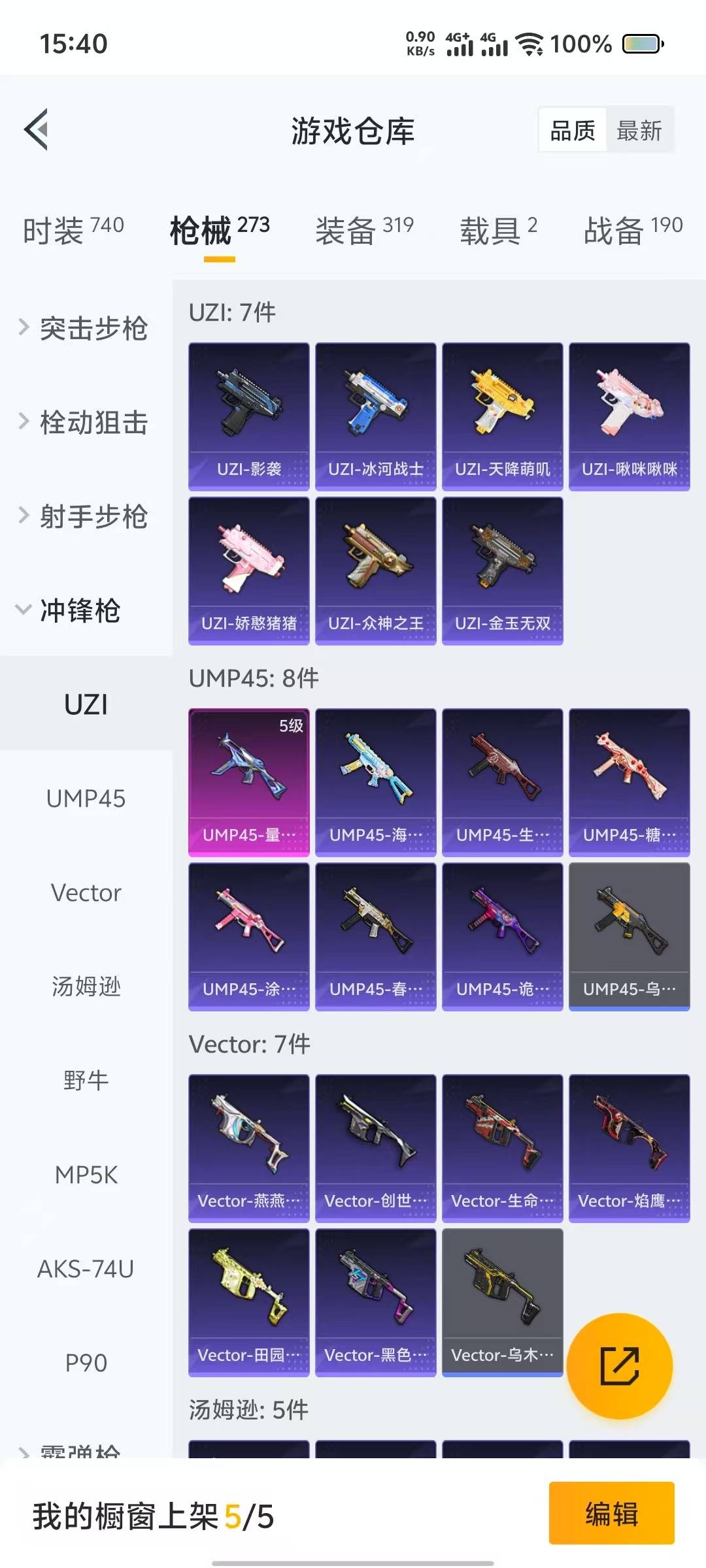Expand the 突击步枪 category

pos(85,327)
